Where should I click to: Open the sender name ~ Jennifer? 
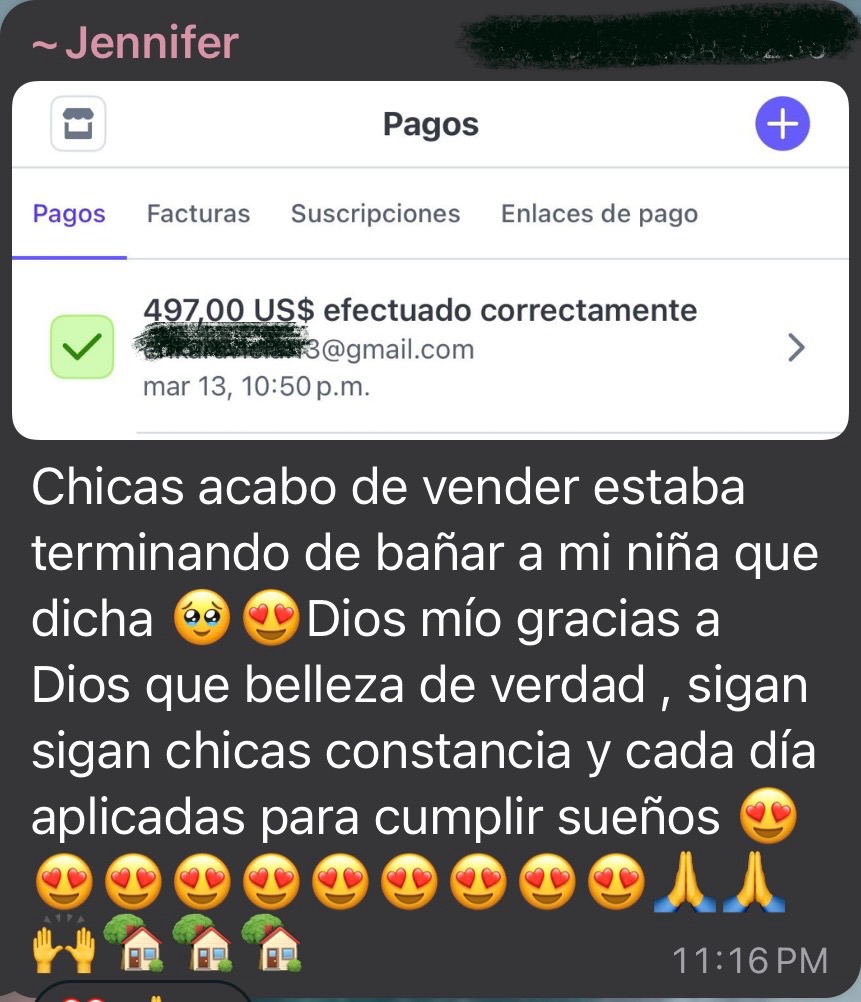click(x=136, y=44)
